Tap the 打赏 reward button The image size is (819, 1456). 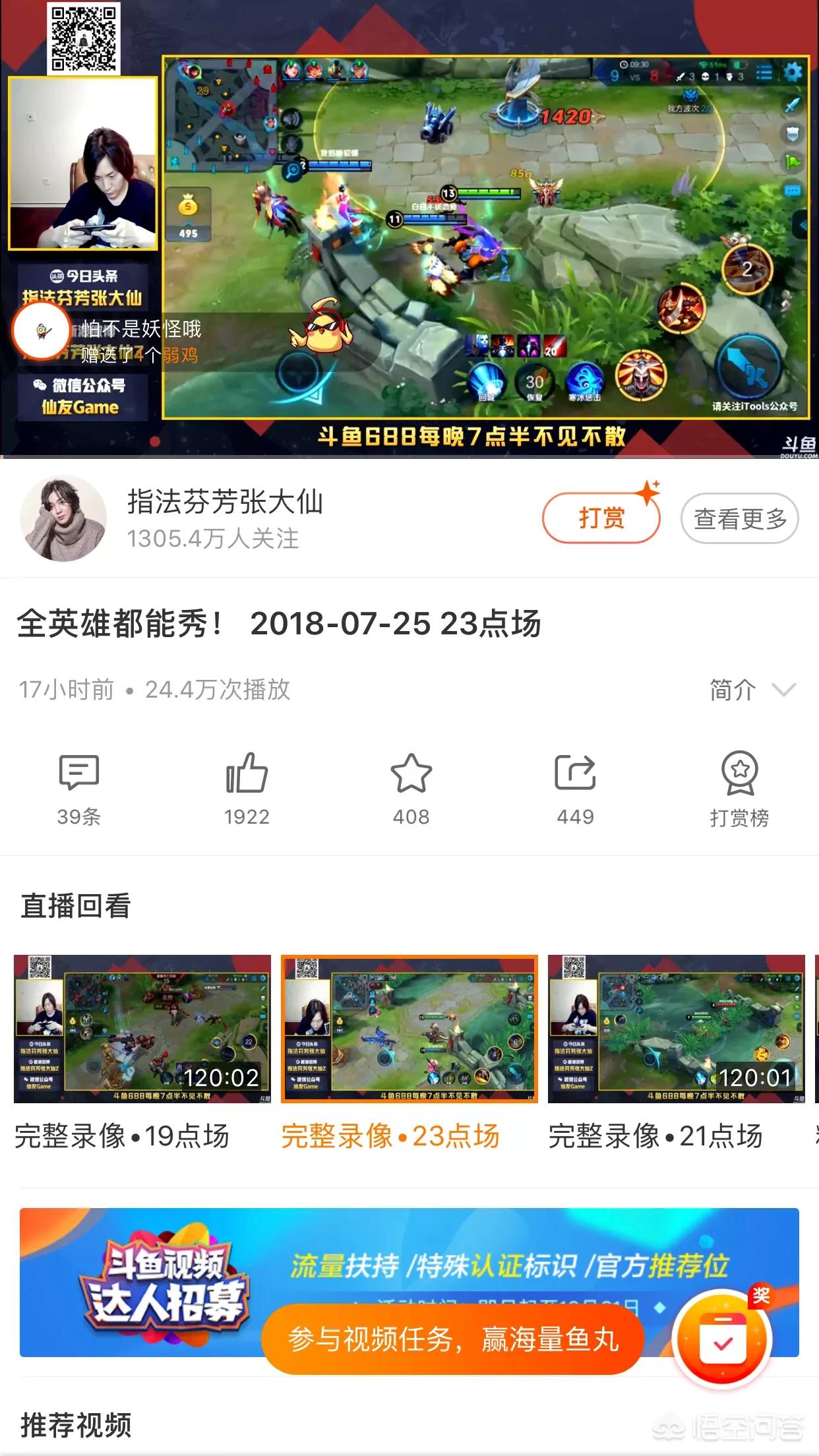pos(601,518)
